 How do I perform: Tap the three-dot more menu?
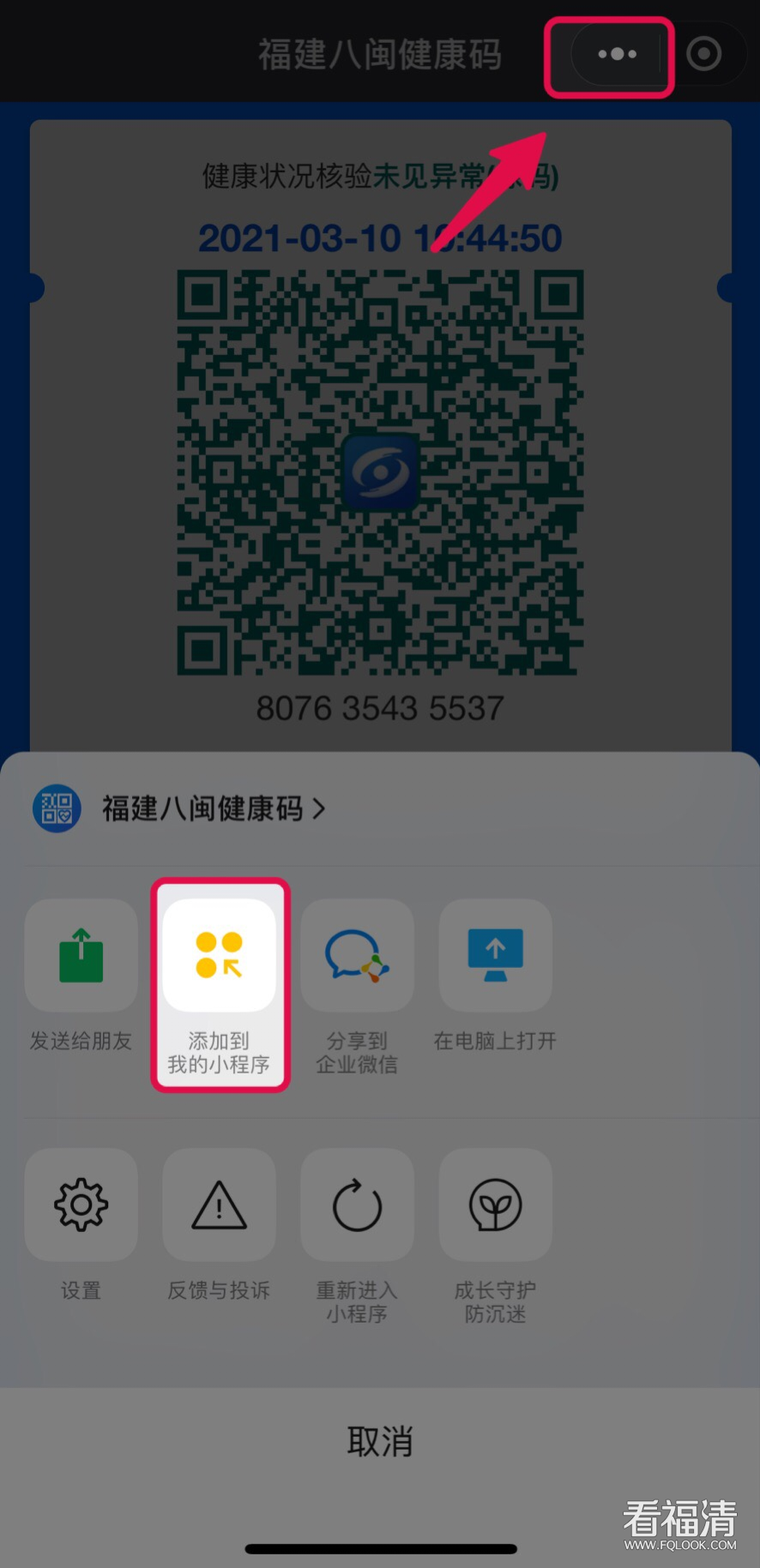[617, 54]
